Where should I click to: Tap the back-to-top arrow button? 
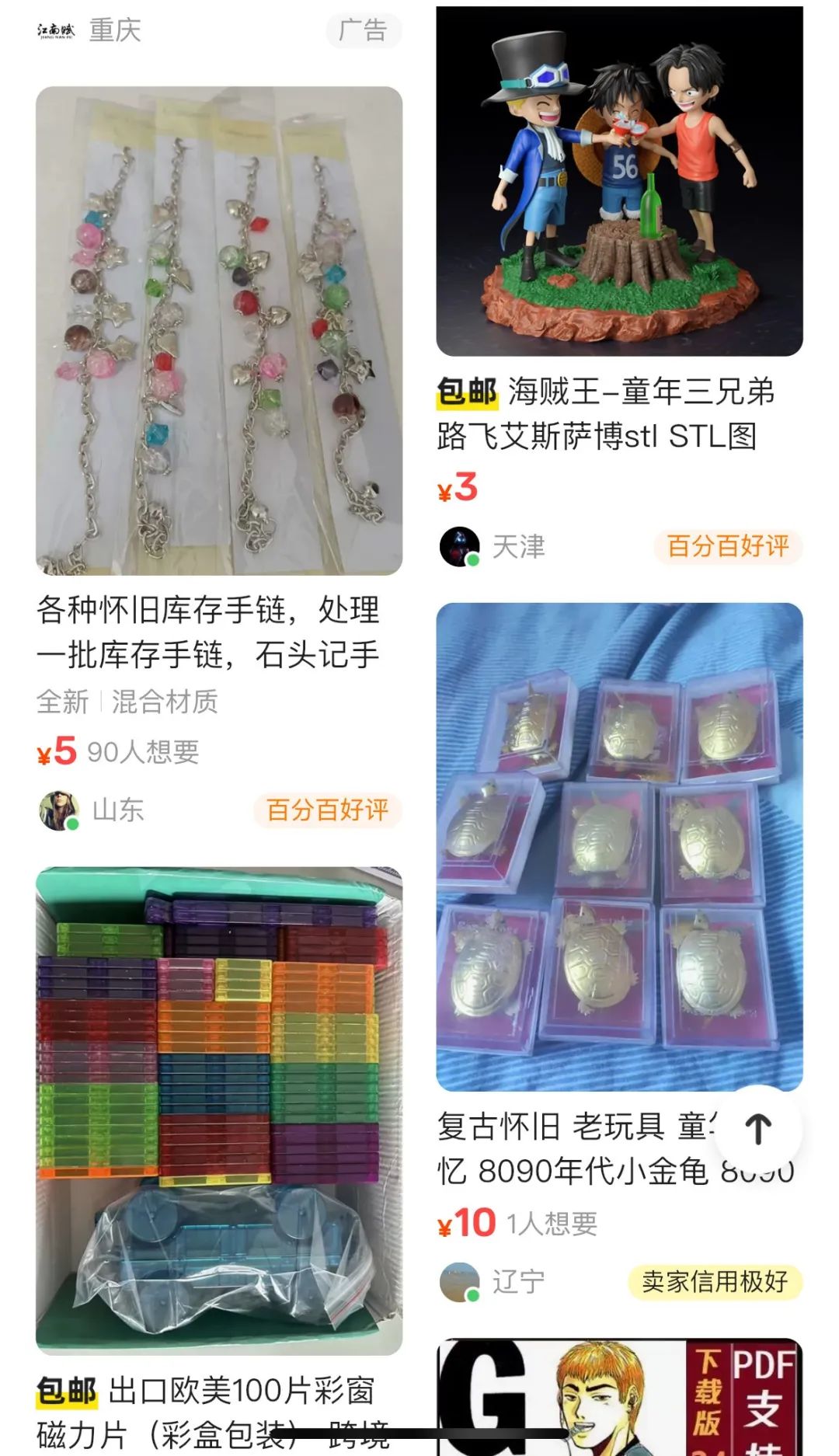pos(758,1129)
